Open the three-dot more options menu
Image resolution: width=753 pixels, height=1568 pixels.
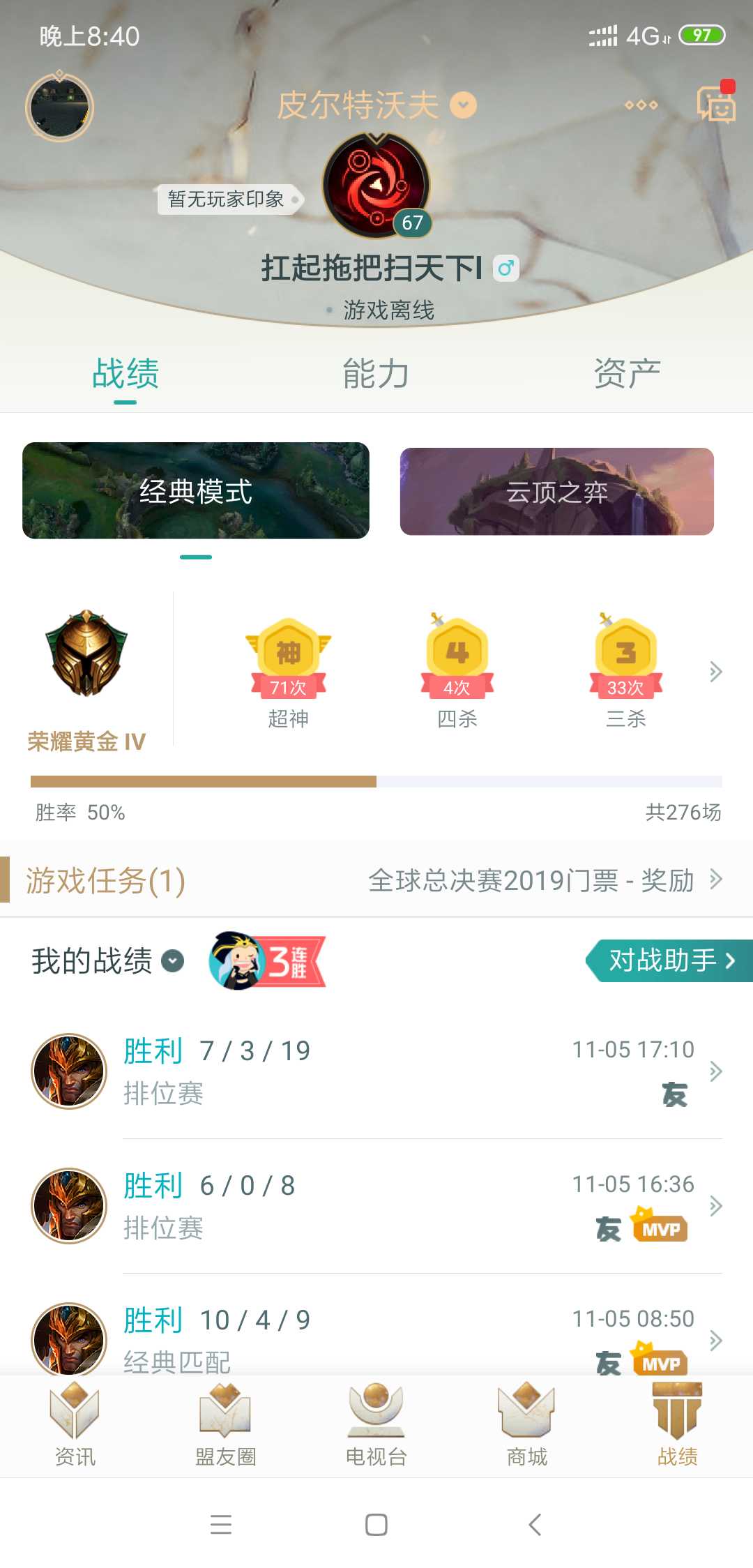[x=641, y=105]
